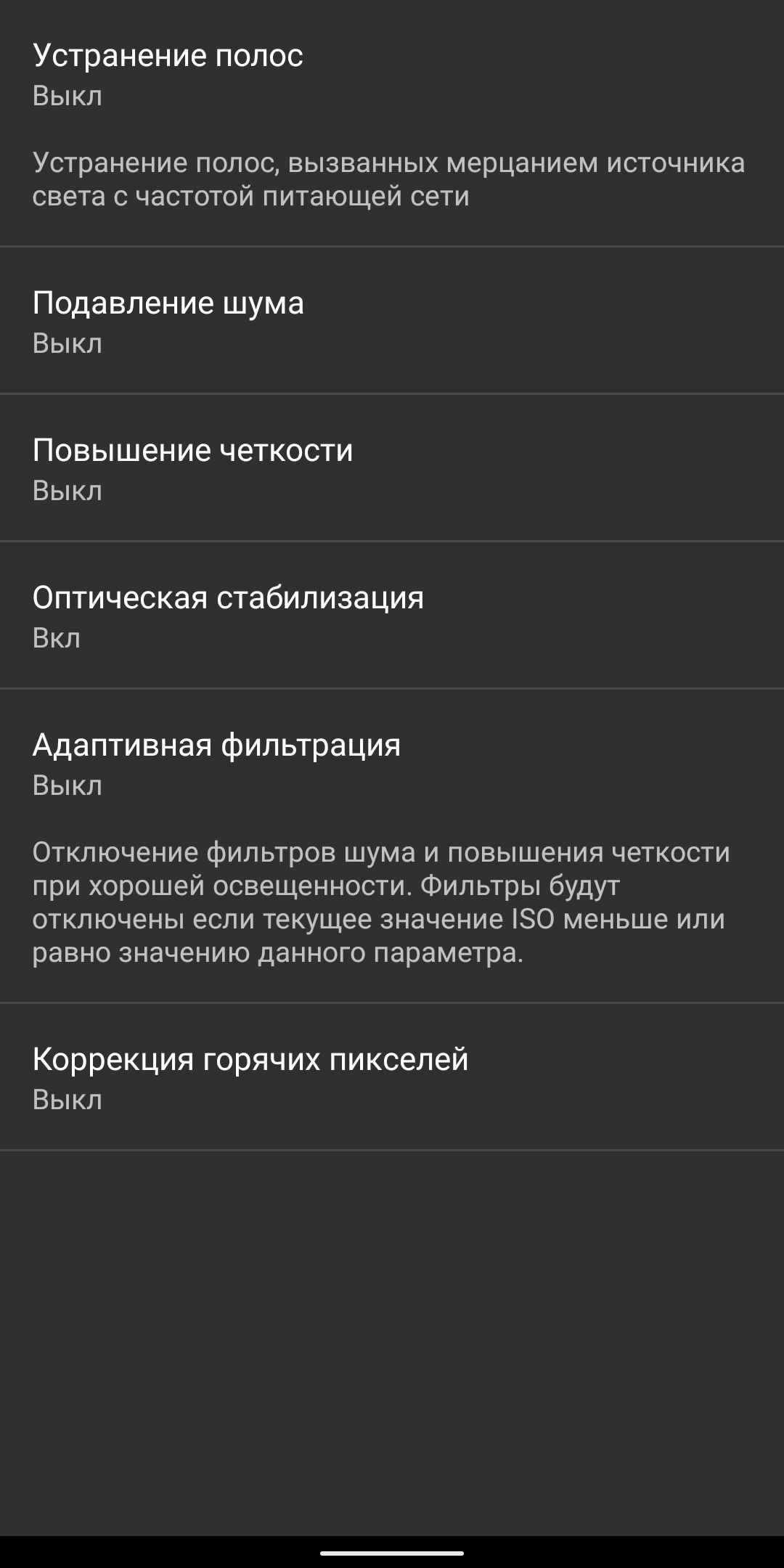Viewport: 784px width, 1568px height.
Task: Choose Коррекция горячих пикселей row
Action: 392,1077
